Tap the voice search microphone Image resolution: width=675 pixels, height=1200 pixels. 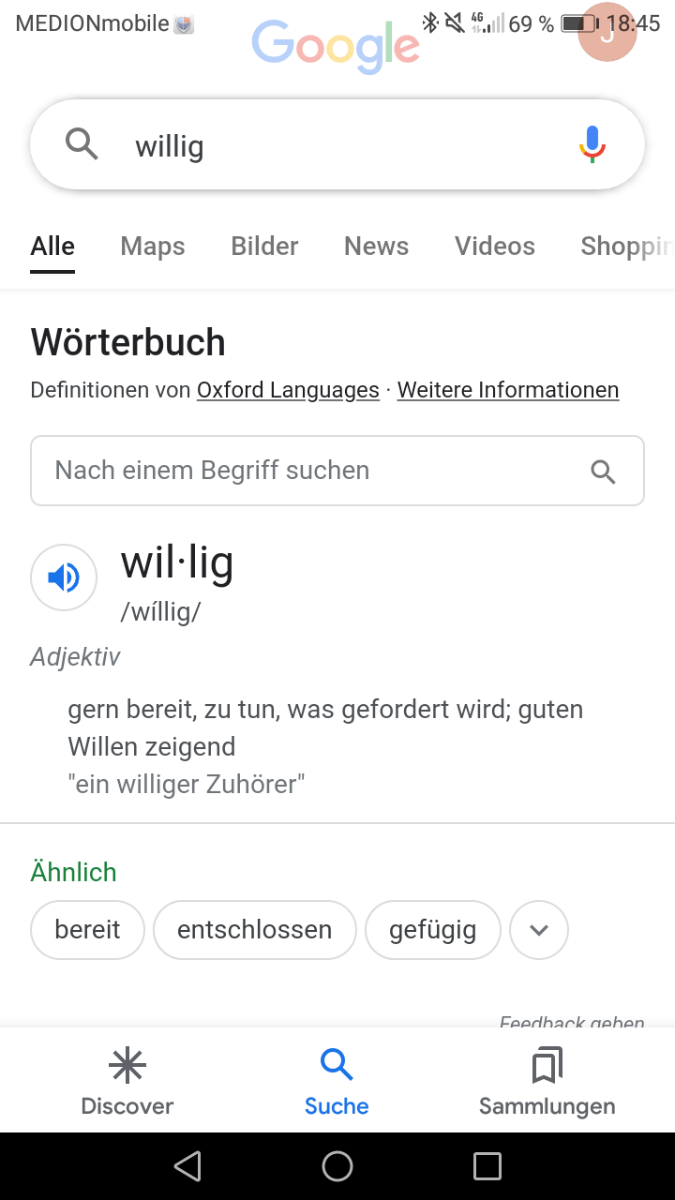pos(592,146)
